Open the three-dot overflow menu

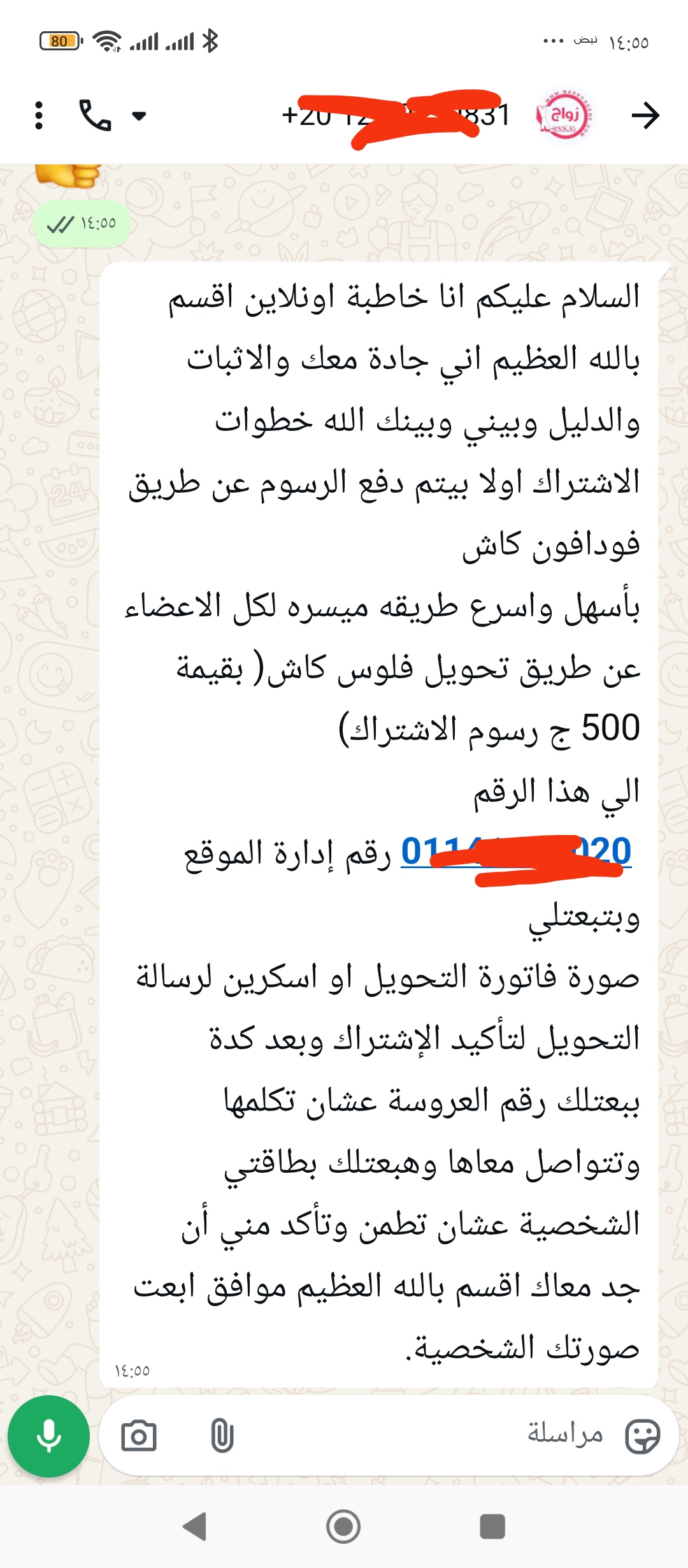(39, 115)
